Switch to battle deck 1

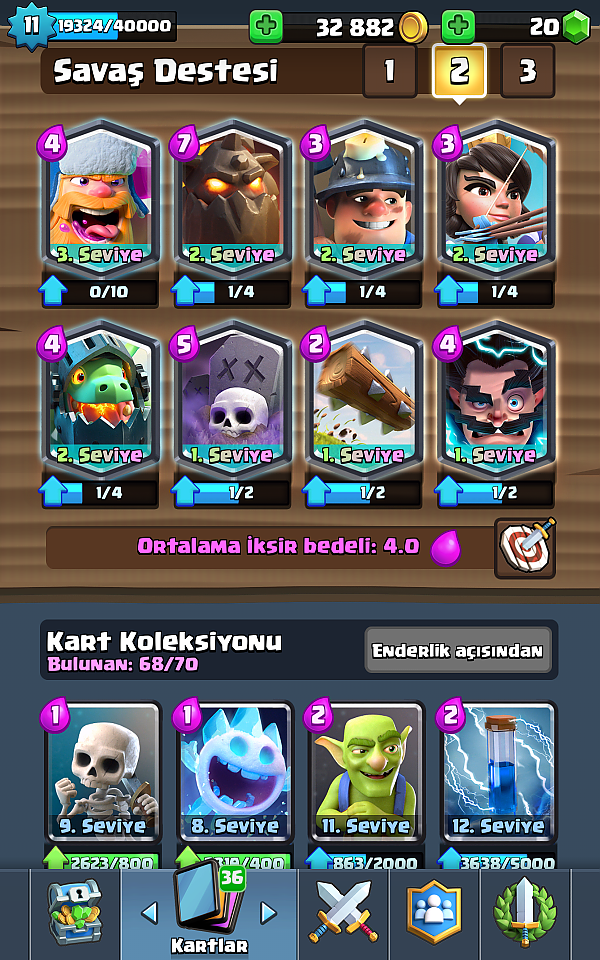(389, 71)
